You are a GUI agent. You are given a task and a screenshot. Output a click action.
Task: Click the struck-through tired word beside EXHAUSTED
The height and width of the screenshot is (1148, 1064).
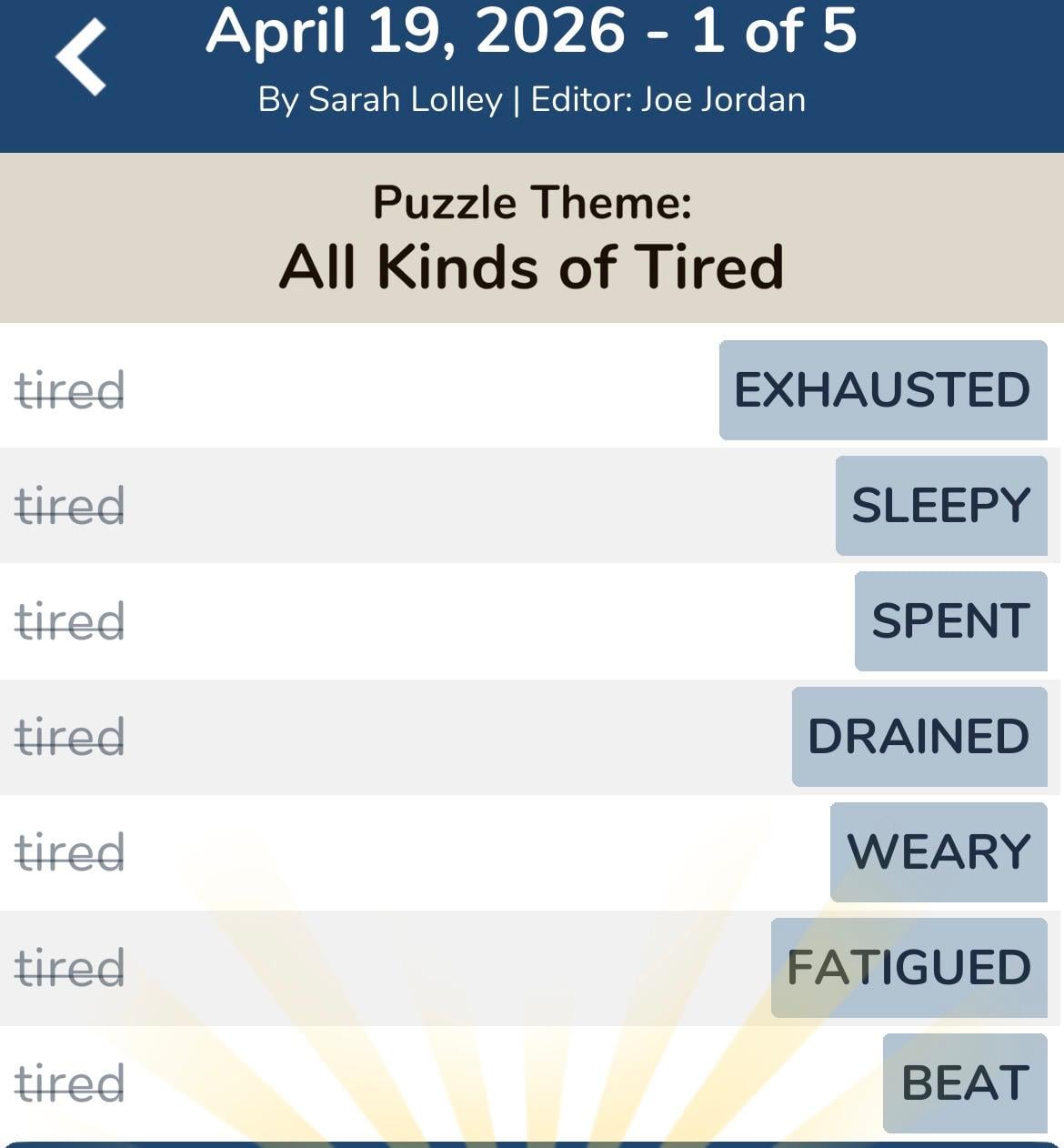[x=70, y=391]
